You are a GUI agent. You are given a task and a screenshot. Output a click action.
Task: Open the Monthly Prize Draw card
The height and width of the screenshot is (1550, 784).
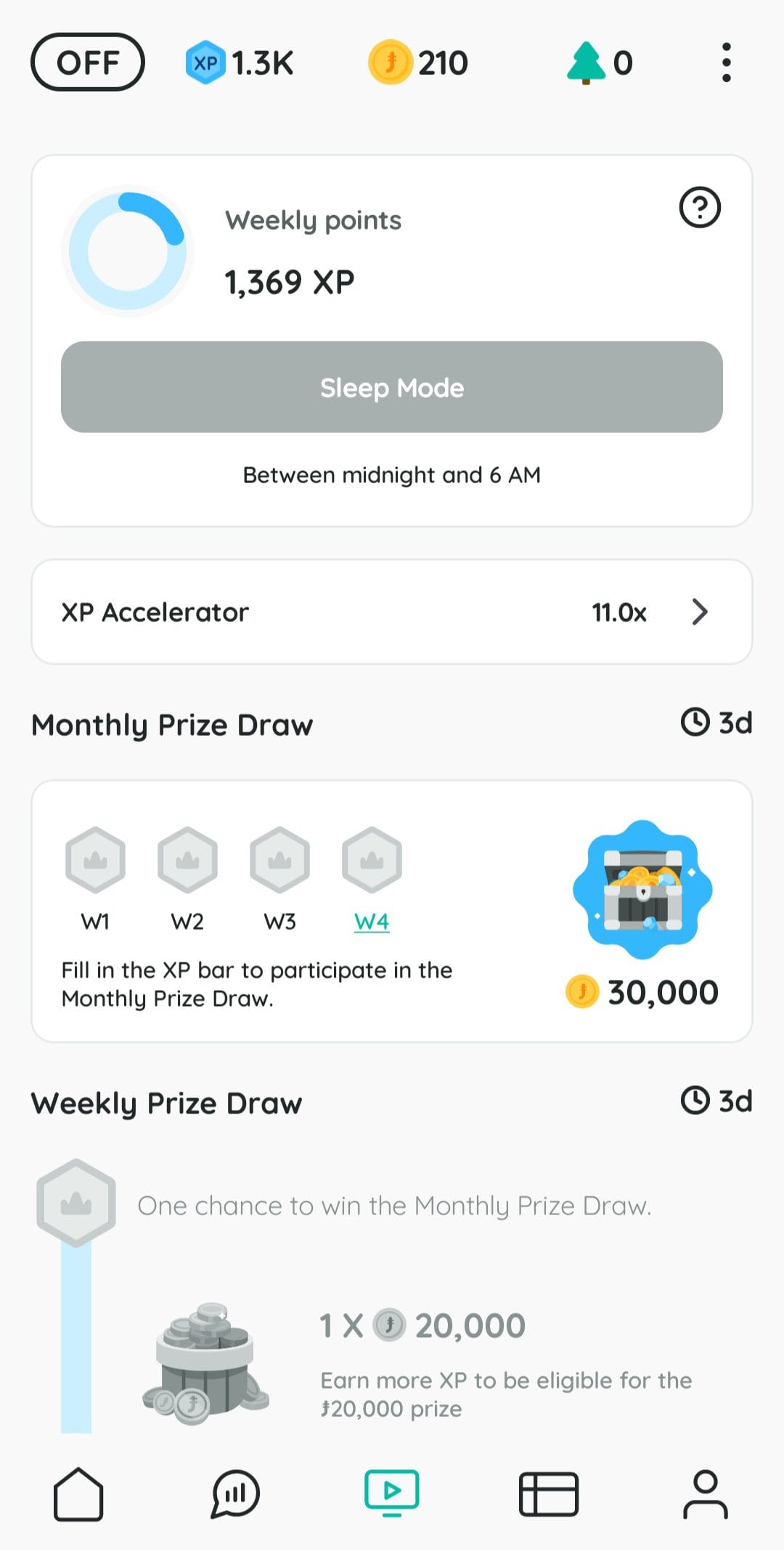392,911
